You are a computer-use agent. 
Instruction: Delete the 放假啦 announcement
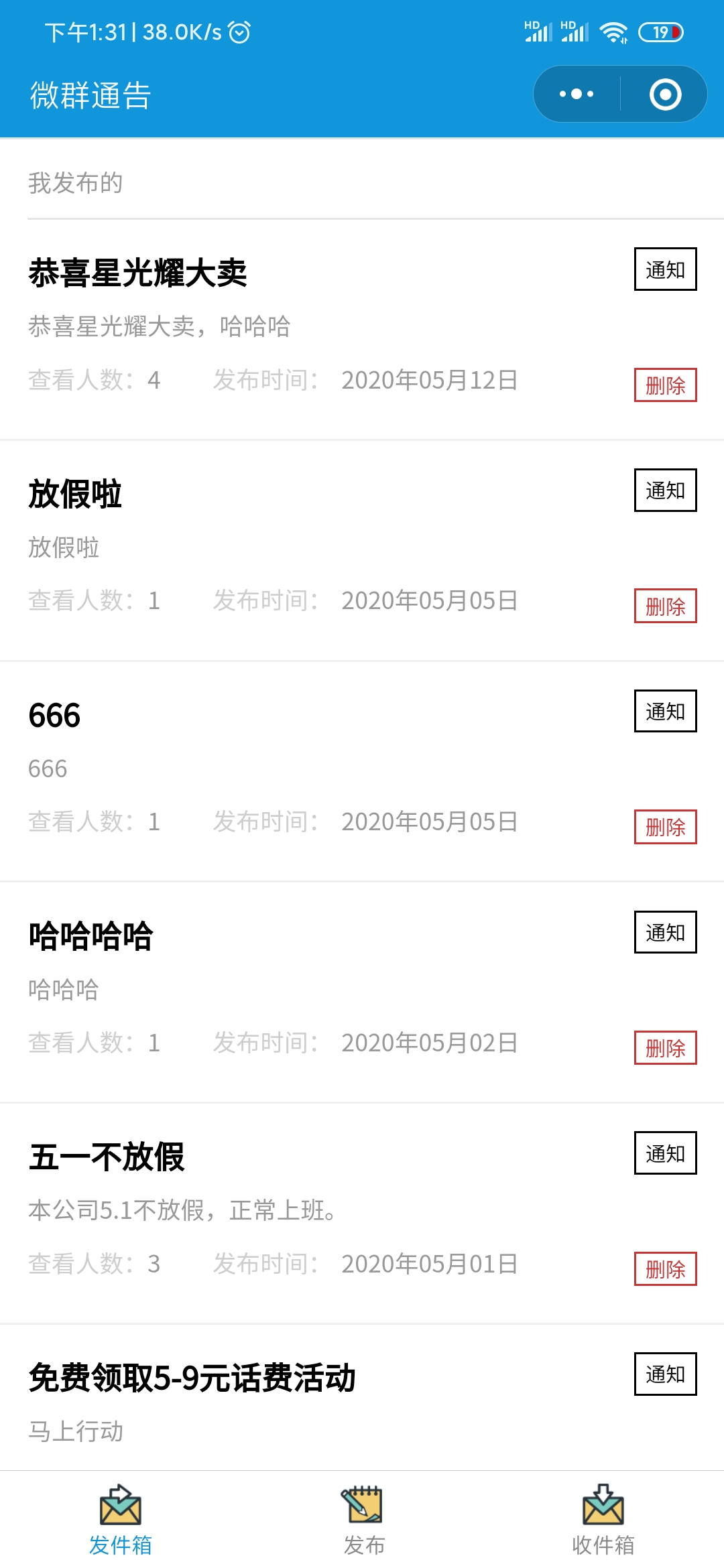pyautogui.click(x=665, y=606)
